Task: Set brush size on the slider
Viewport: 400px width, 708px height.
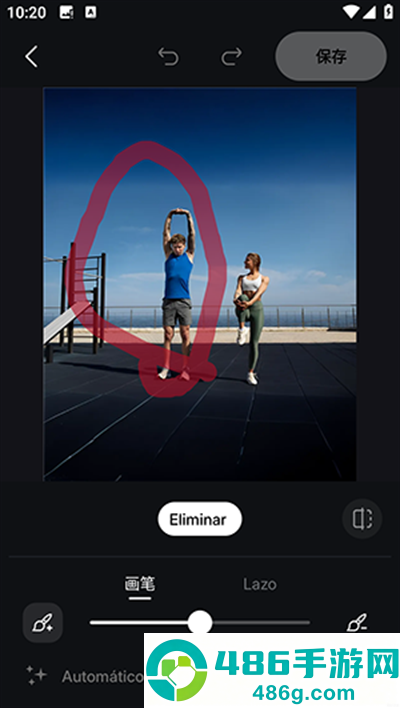Action: pos(200,623)
